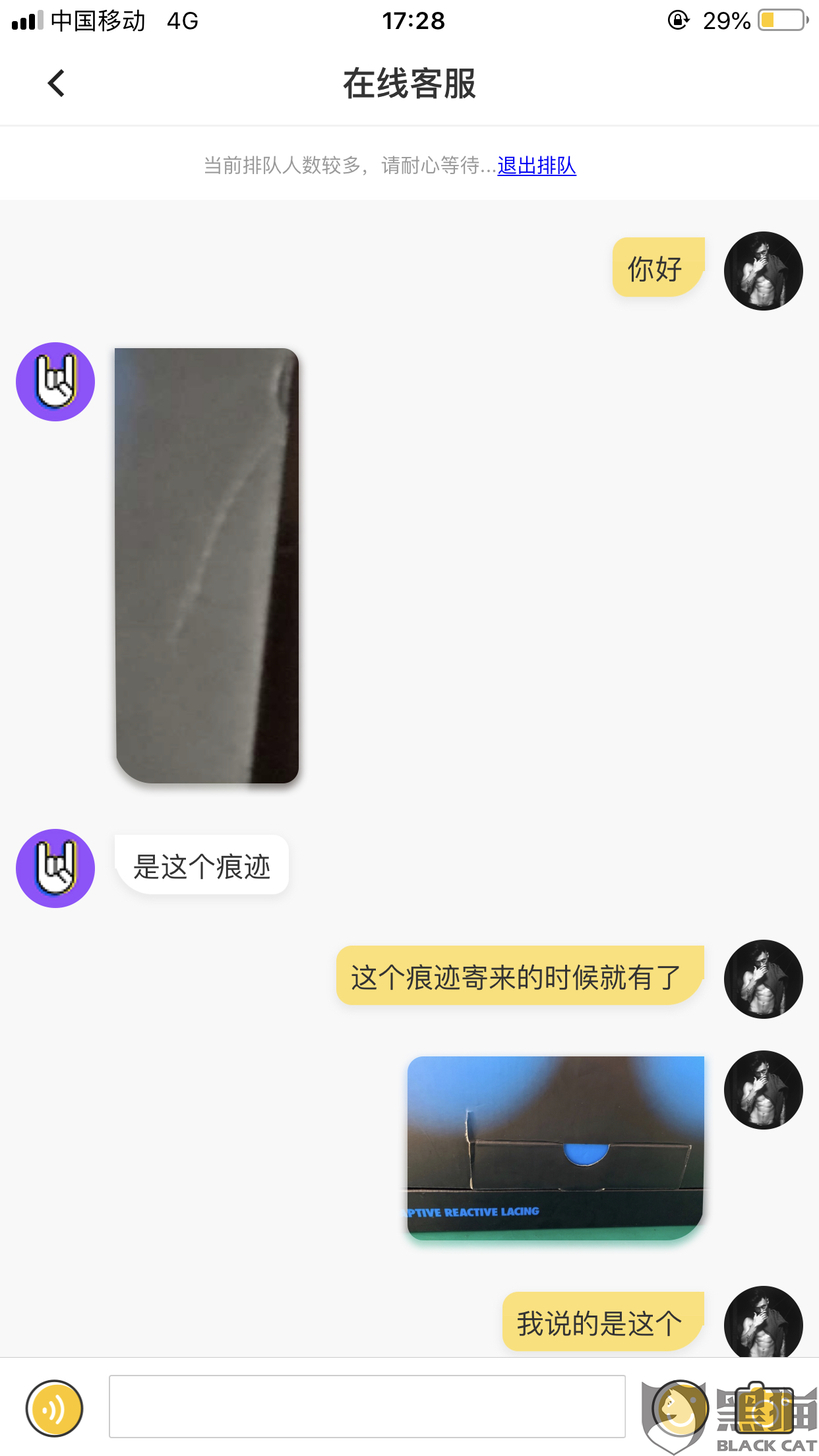
Task: Open the shoebox photo you sent
Action: (555, 1148)
